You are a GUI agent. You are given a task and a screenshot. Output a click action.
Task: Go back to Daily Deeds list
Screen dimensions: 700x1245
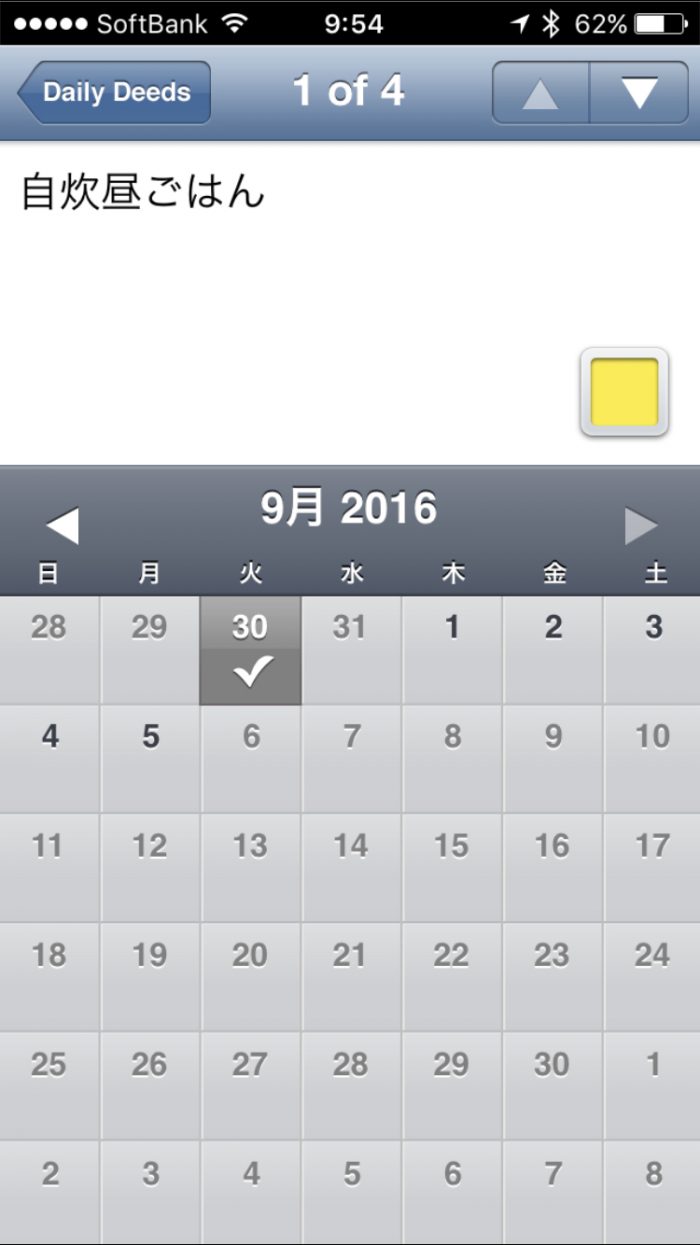[113, 93]
